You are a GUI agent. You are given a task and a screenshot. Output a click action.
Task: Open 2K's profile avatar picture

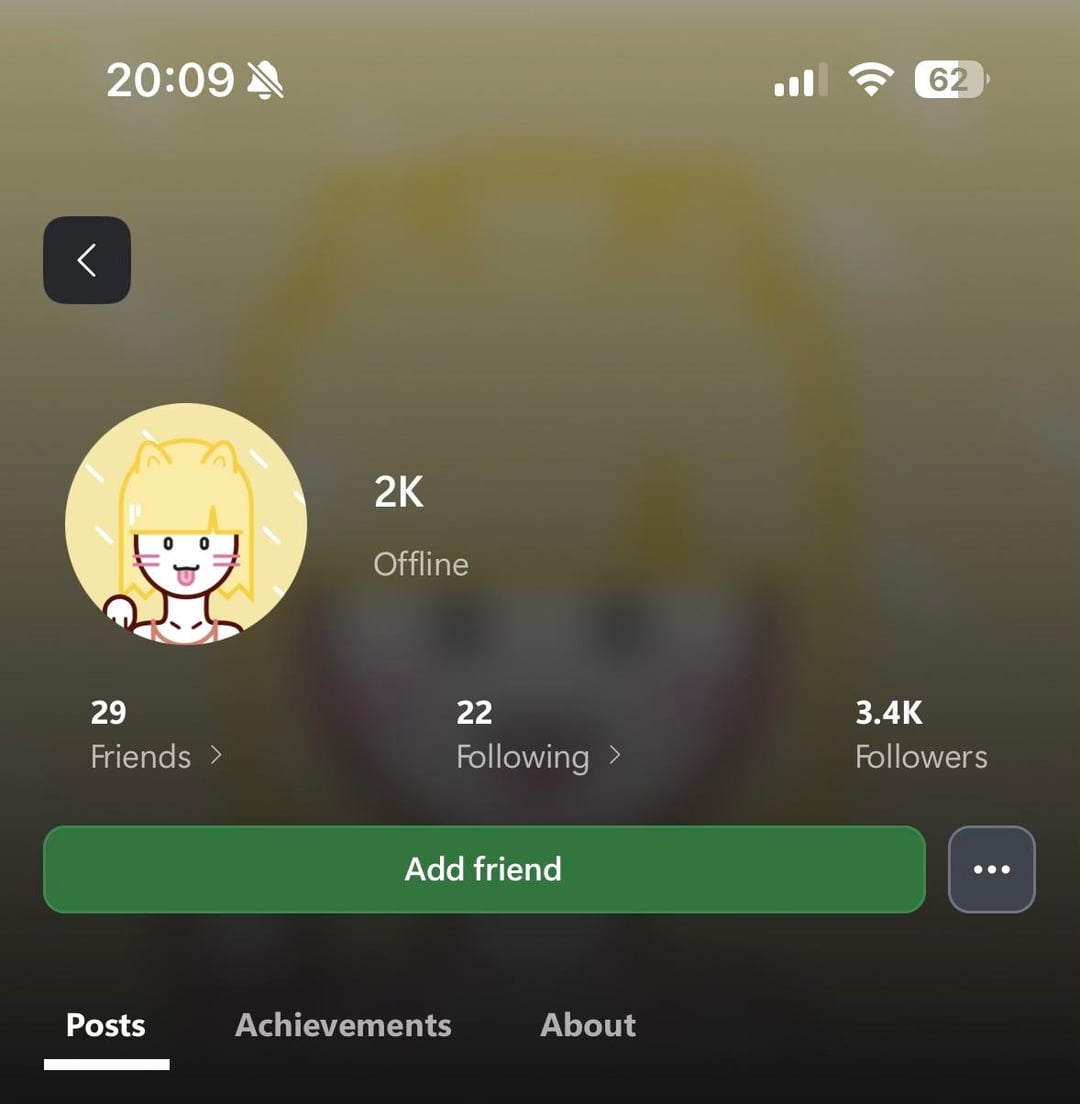(x=186, y=523)
